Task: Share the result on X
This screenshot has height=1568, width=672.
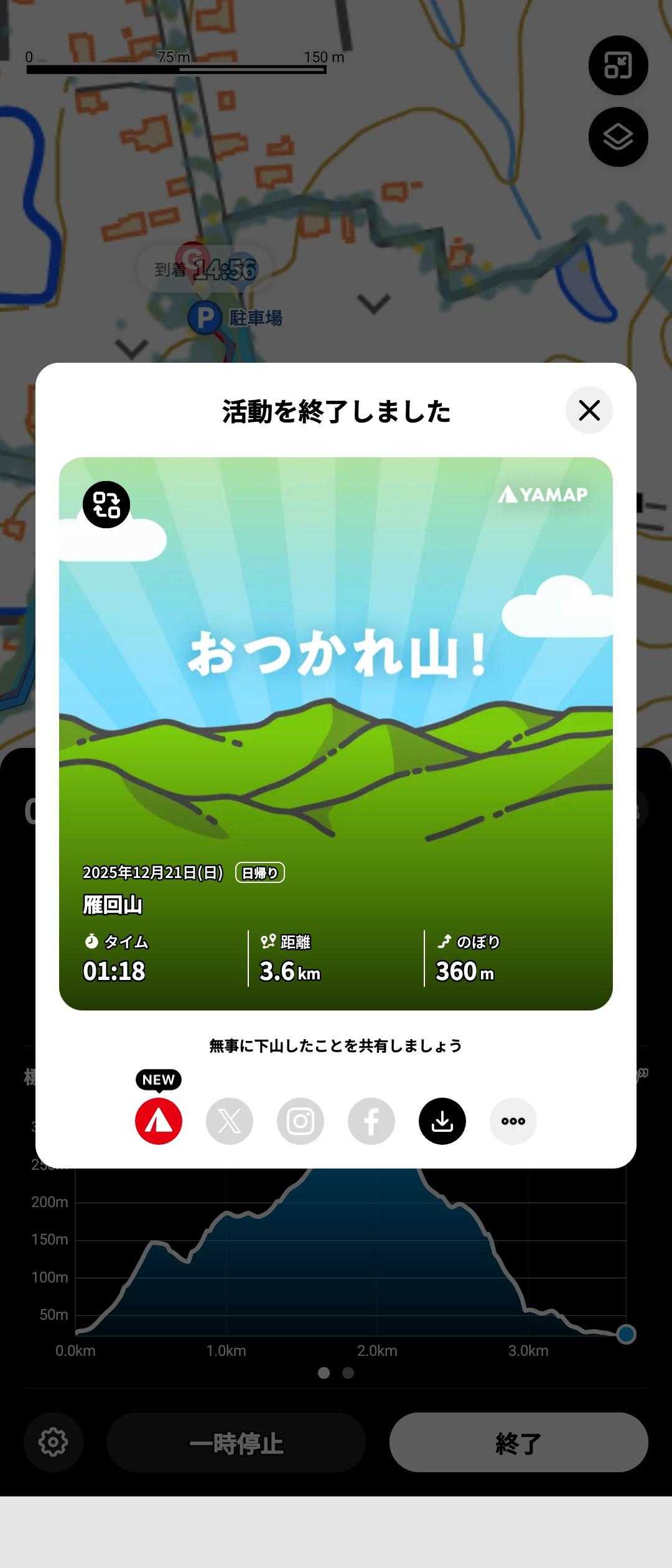Action: click(x=230, y=1121)
